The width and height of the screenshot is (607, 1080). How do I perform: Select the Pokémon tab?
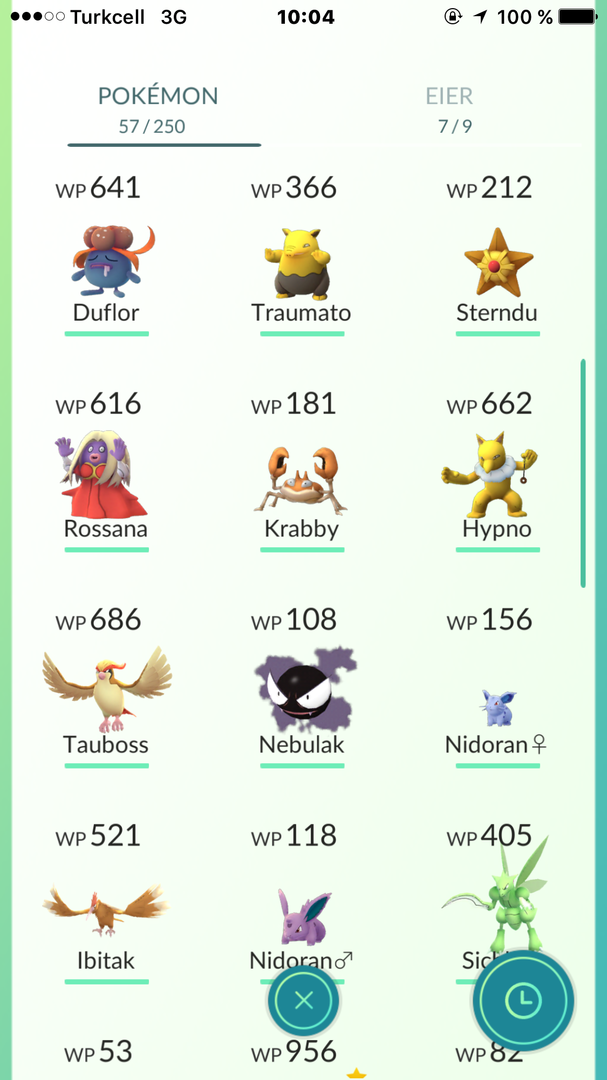coord(158,109)
